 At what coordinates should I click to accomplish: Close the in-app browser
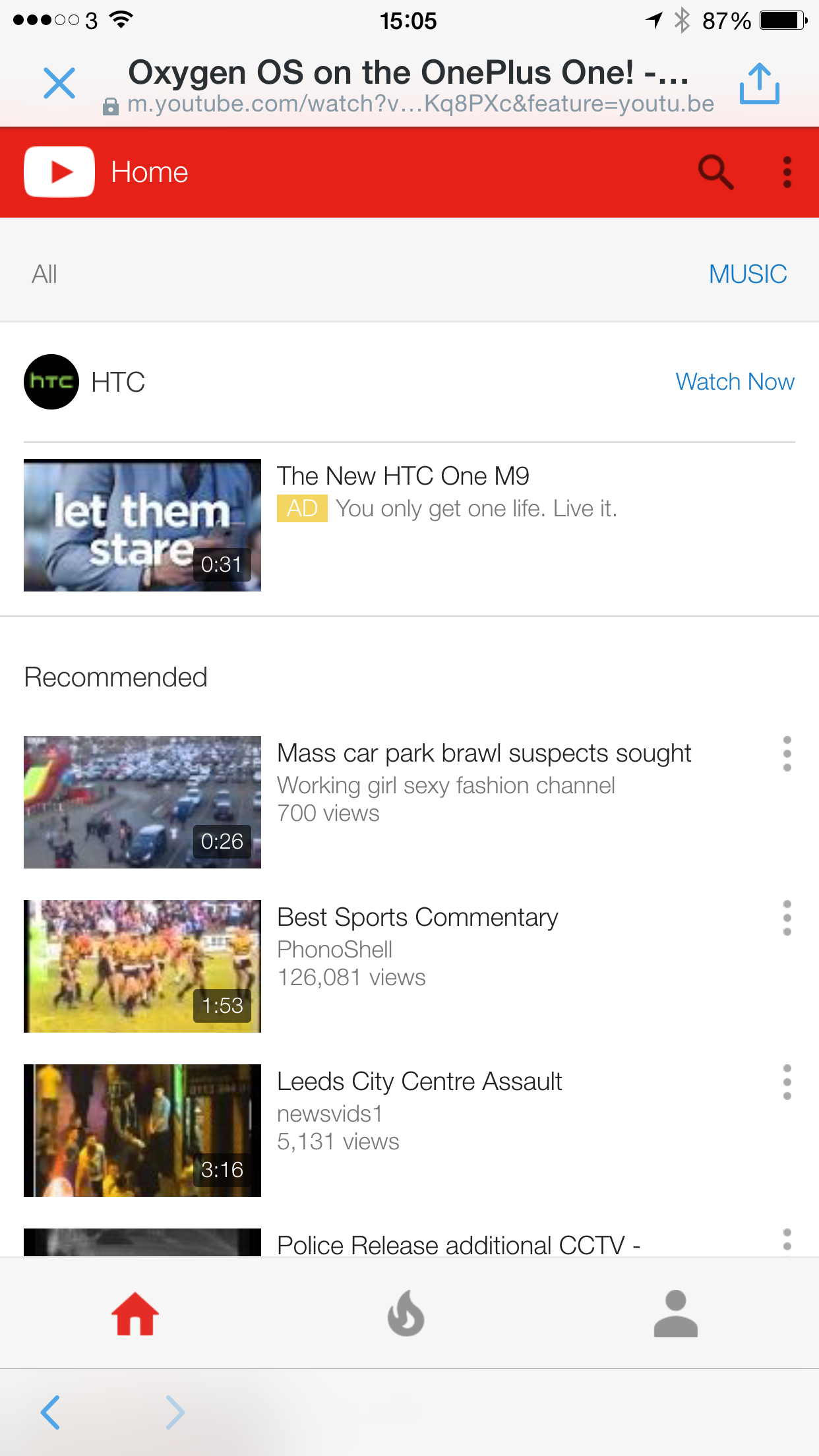coord(59,84)
